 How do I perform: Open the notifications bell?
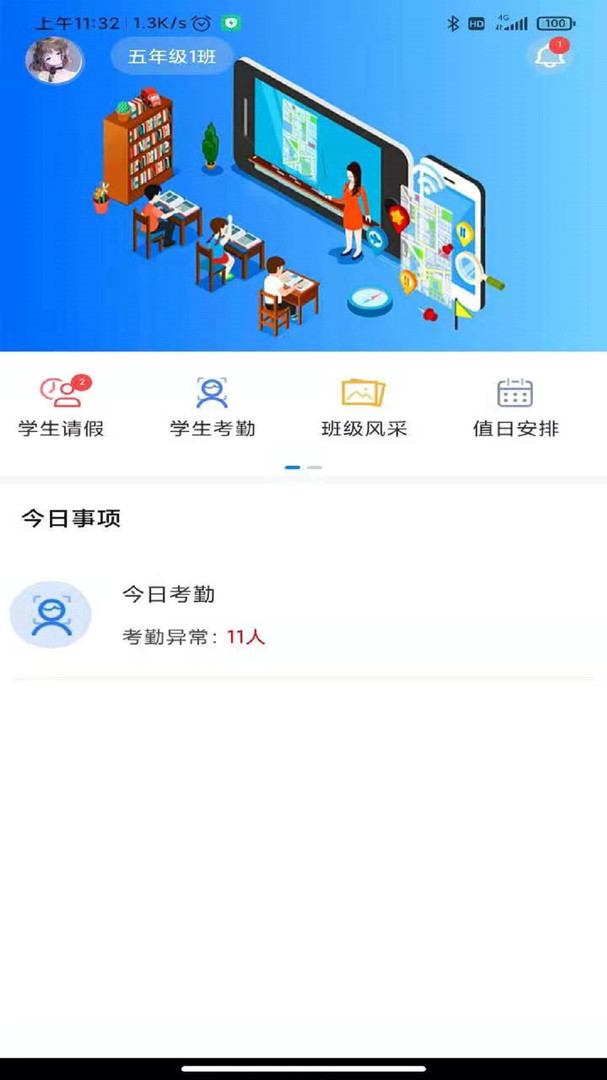point(549,57)
